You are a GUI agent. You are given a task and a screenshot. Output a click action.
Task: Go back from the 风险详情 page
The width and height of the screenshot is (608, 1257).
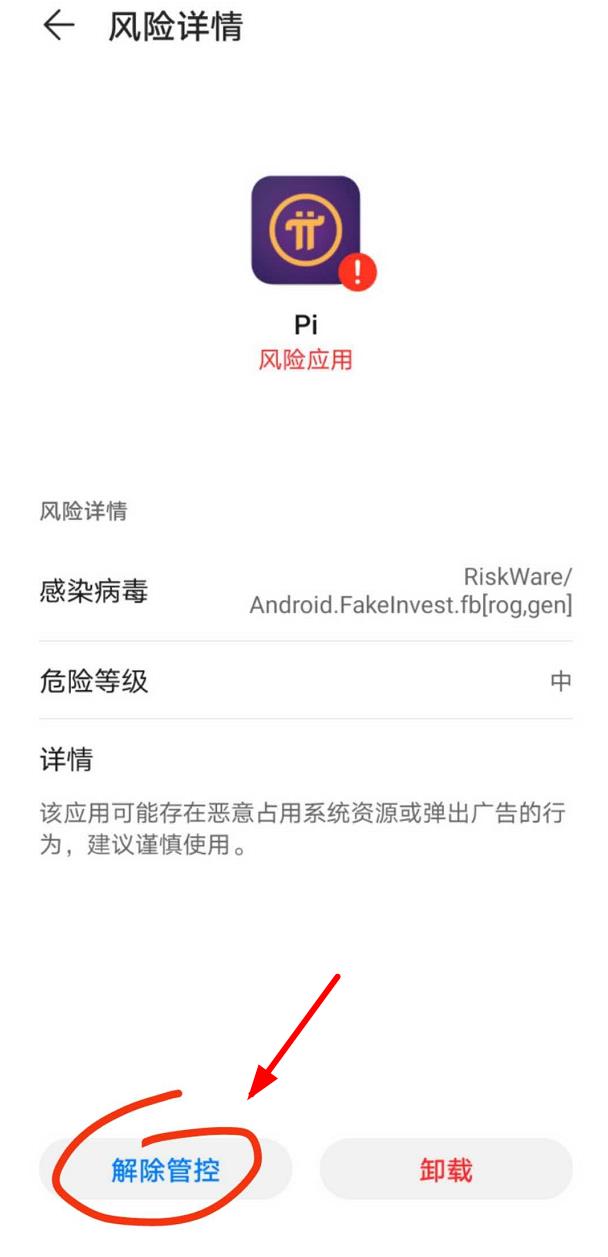click(58, 27)
